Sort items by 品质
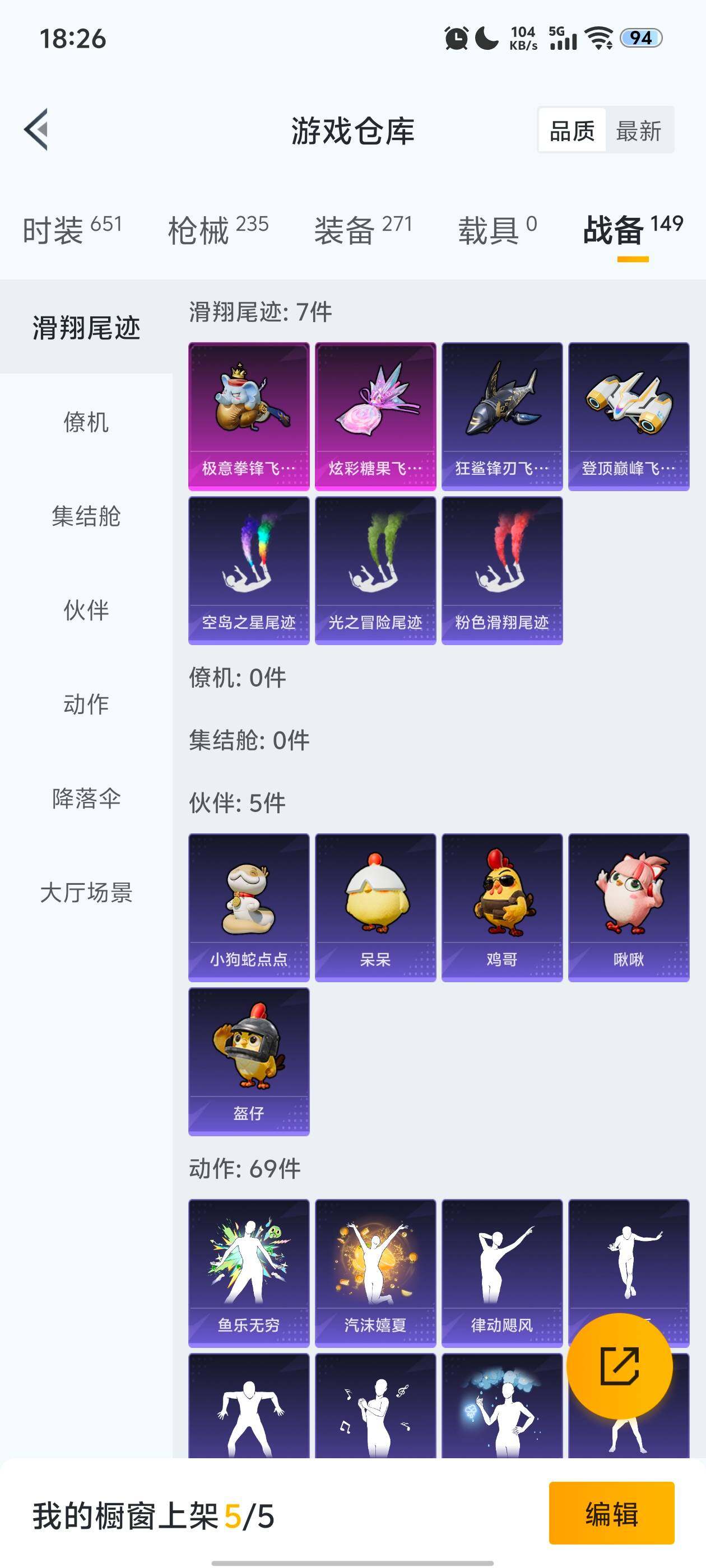This screenshot has width=706, height=1568. tap(572, 130)
